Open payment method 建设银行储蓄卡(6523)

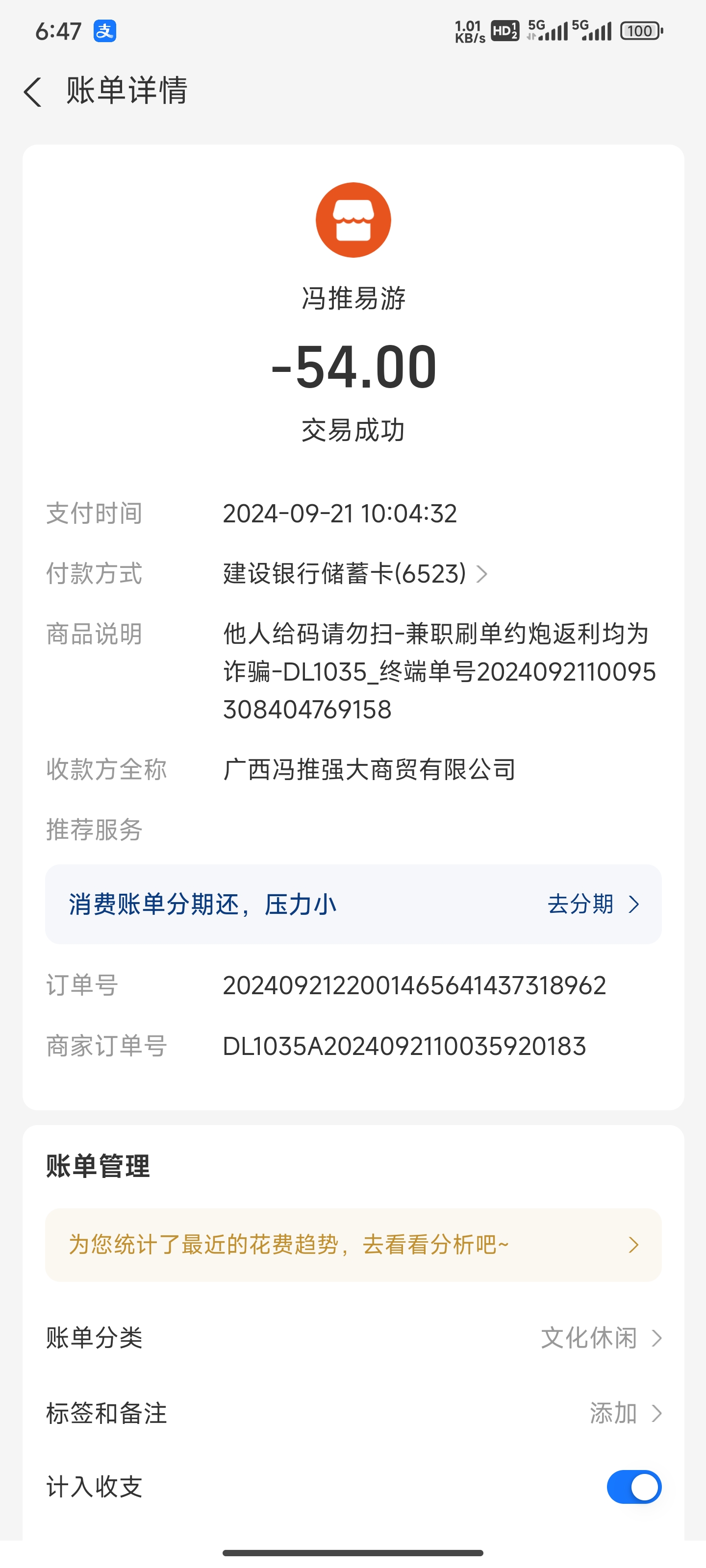(355, 573)
